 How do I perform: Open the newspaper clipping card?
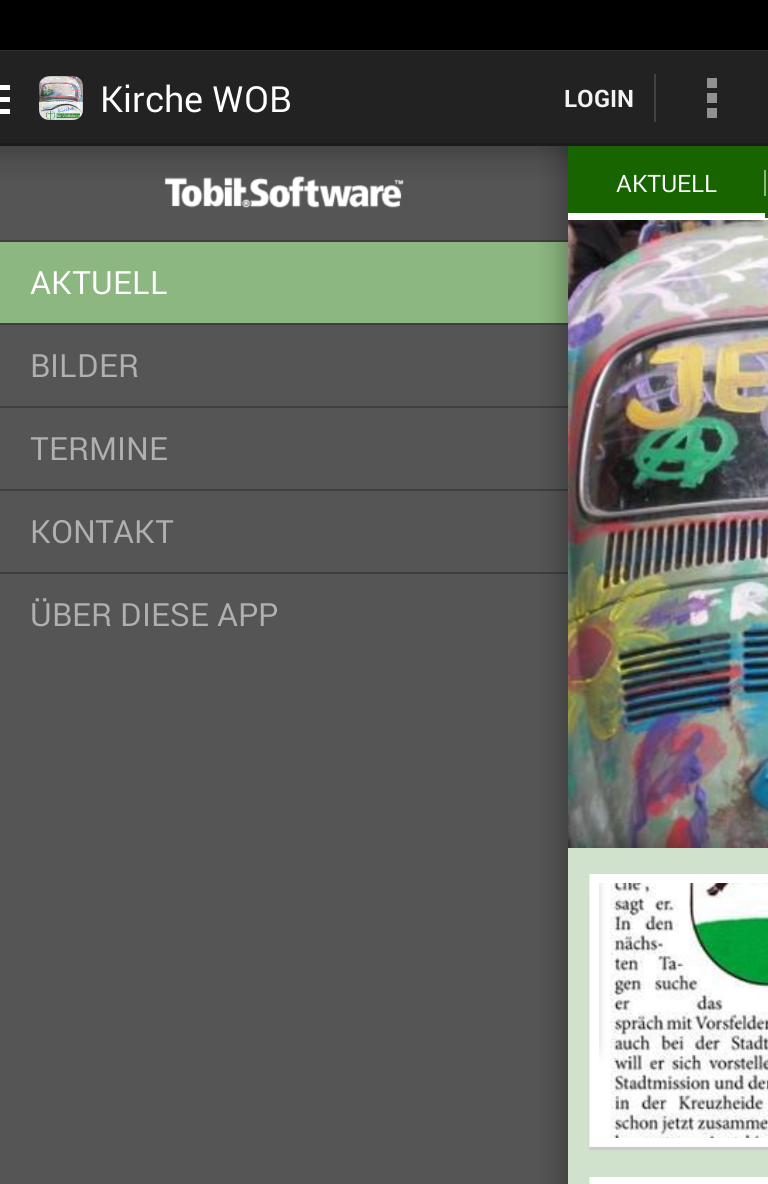[680, 1010]
